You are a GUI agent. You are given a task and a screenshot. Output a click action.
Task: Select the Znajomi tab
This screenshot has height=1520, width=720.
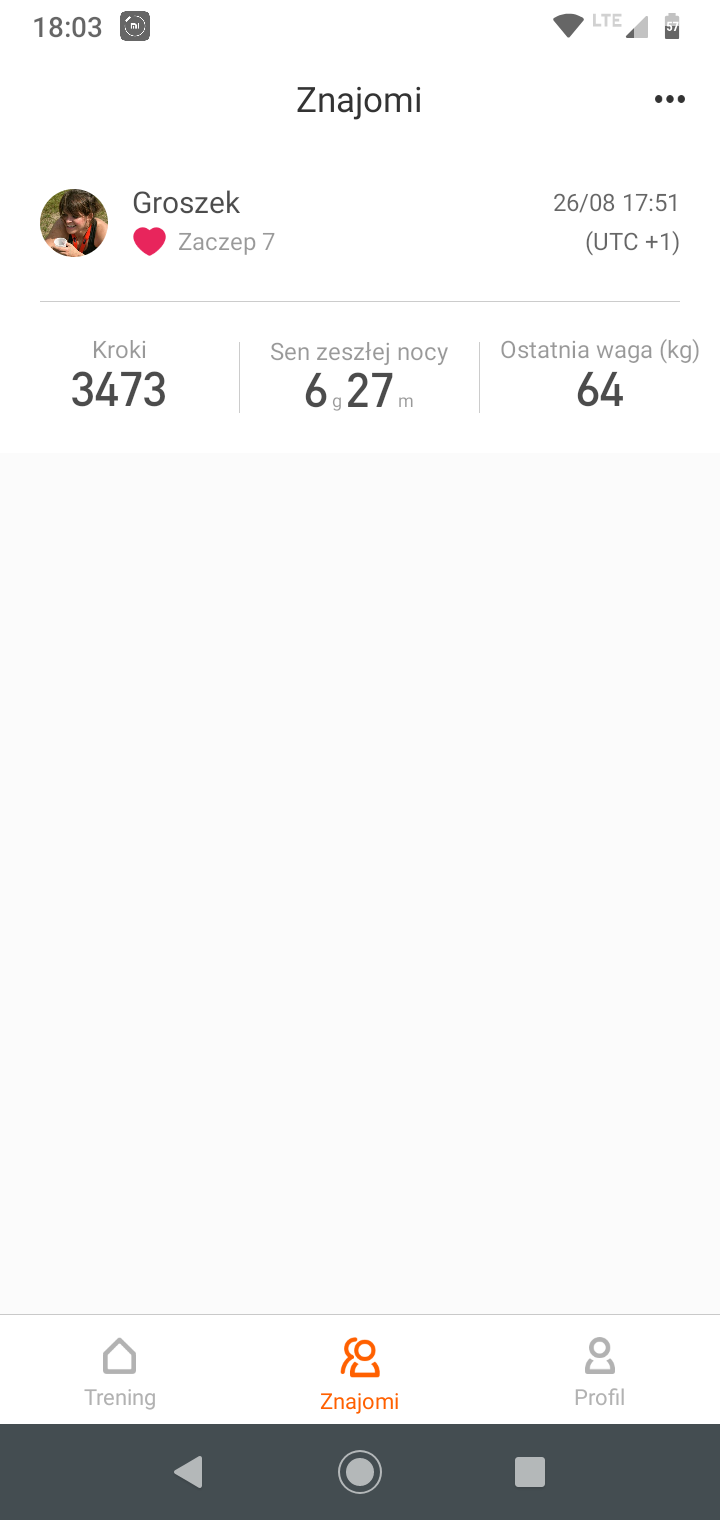[360, 1373]
